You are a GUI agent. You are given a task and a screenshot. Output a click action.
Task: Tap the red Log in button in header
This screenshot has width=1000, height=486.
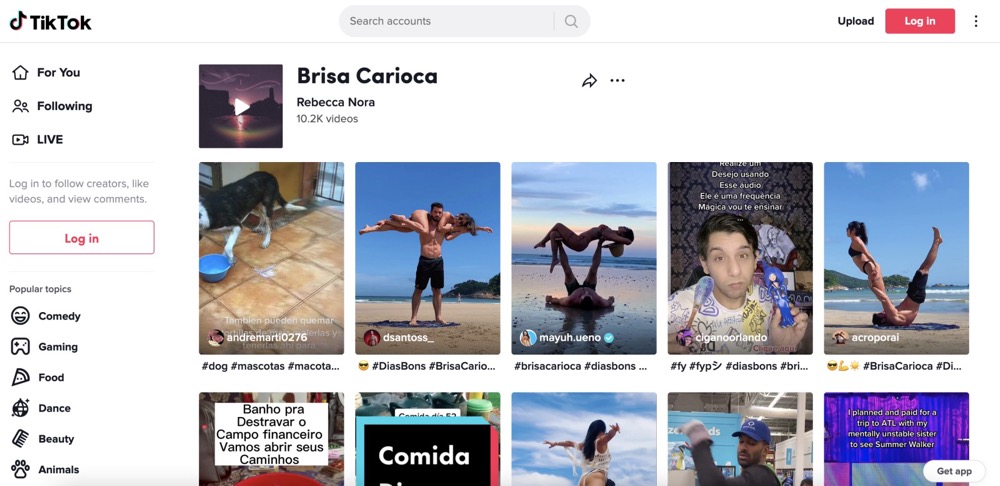tap(919, 21)
